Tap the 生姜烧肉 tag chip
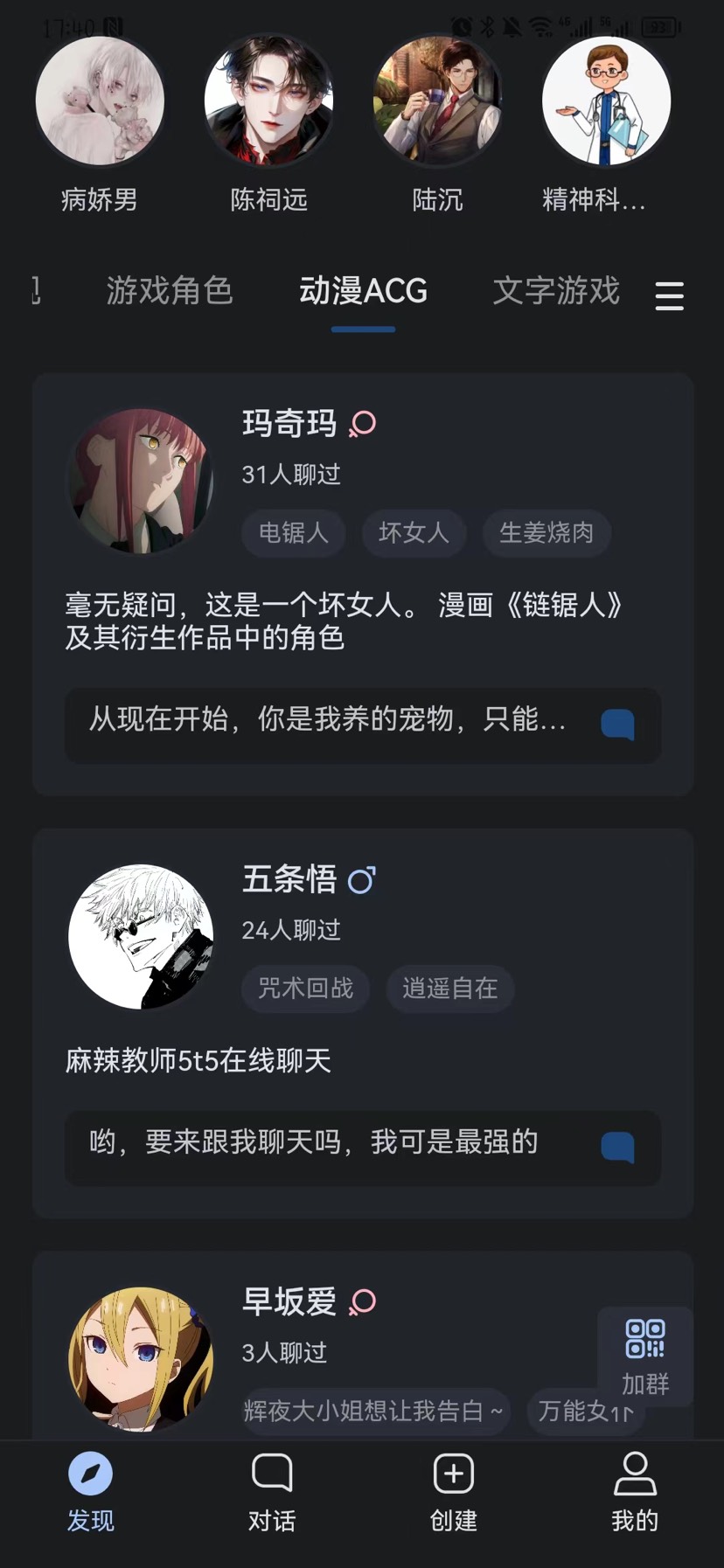724x1568 pixels. coord(546,532)
